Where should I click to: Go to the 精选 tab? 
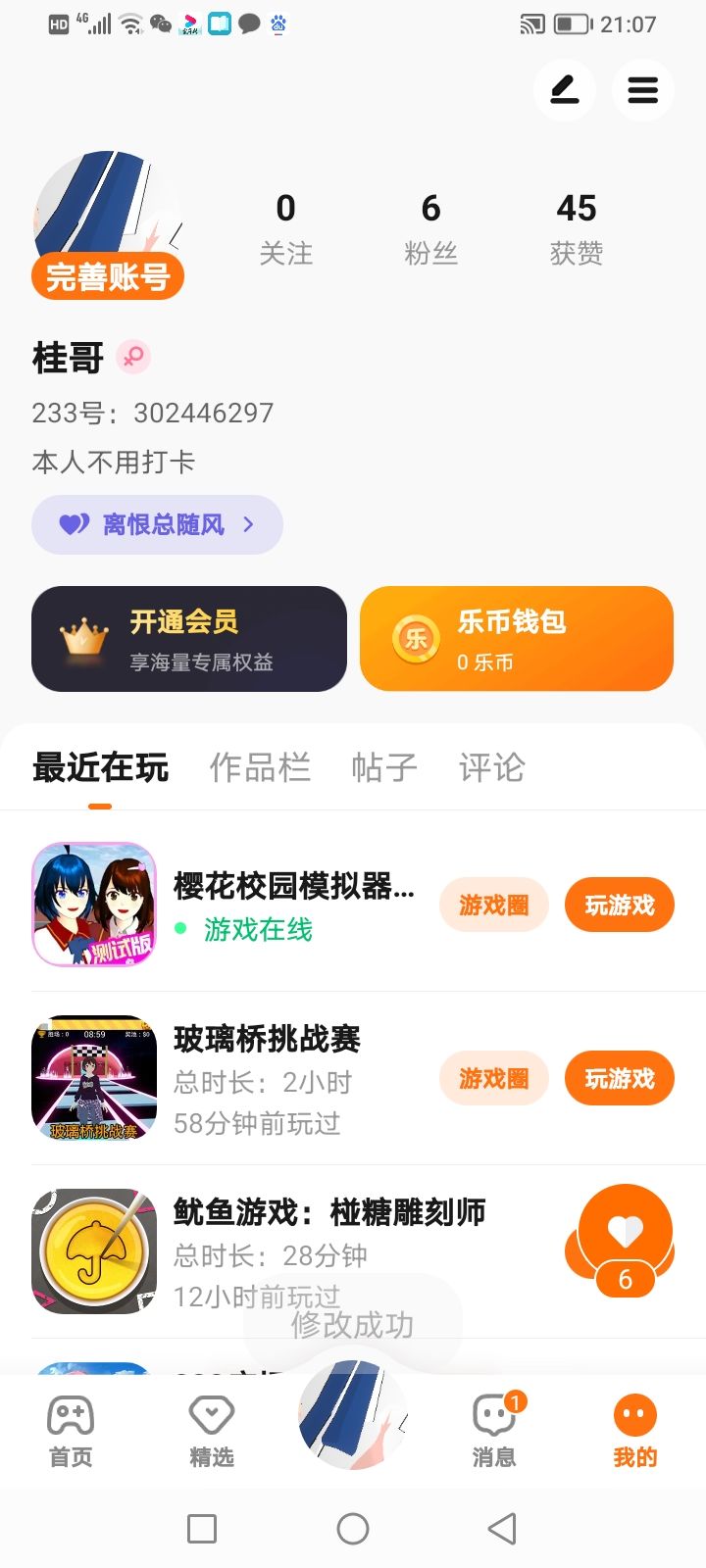pyautogui.click(x=212, y=1431)
